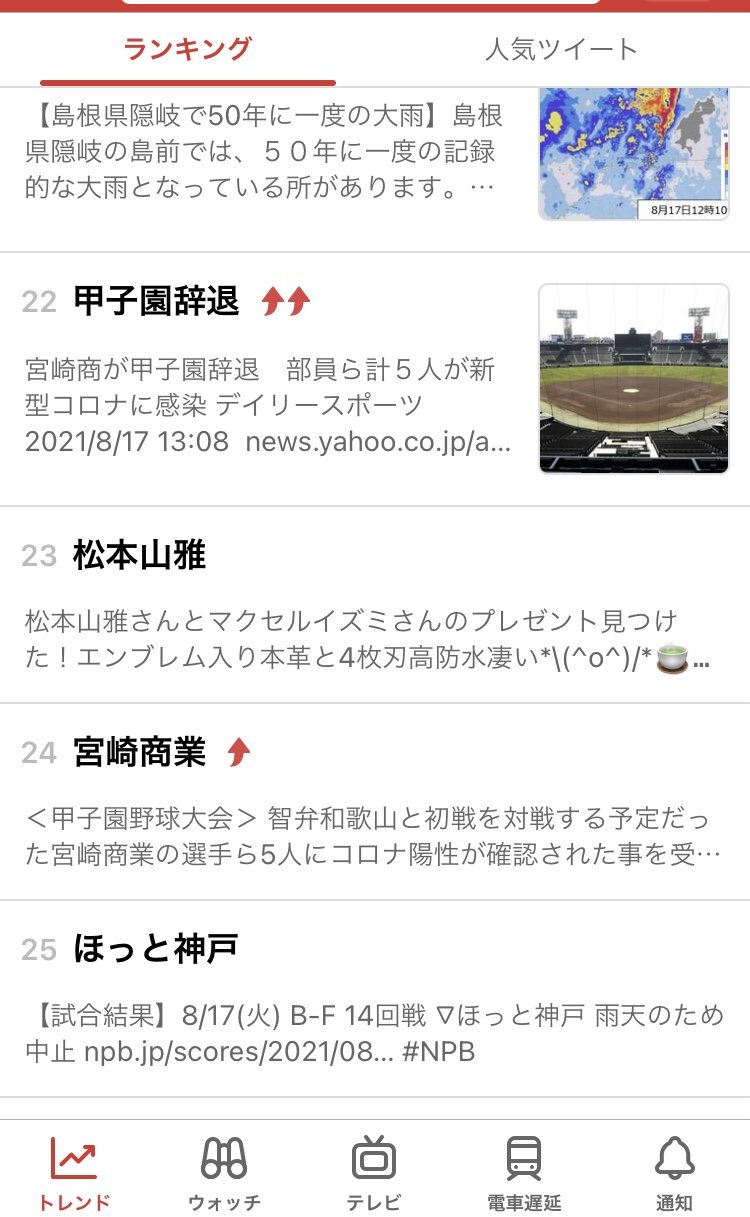The width and height of the screenshot is (750, 1217).
Task: Open trend 24 宮崎商業
Action: tap(375, 801)
